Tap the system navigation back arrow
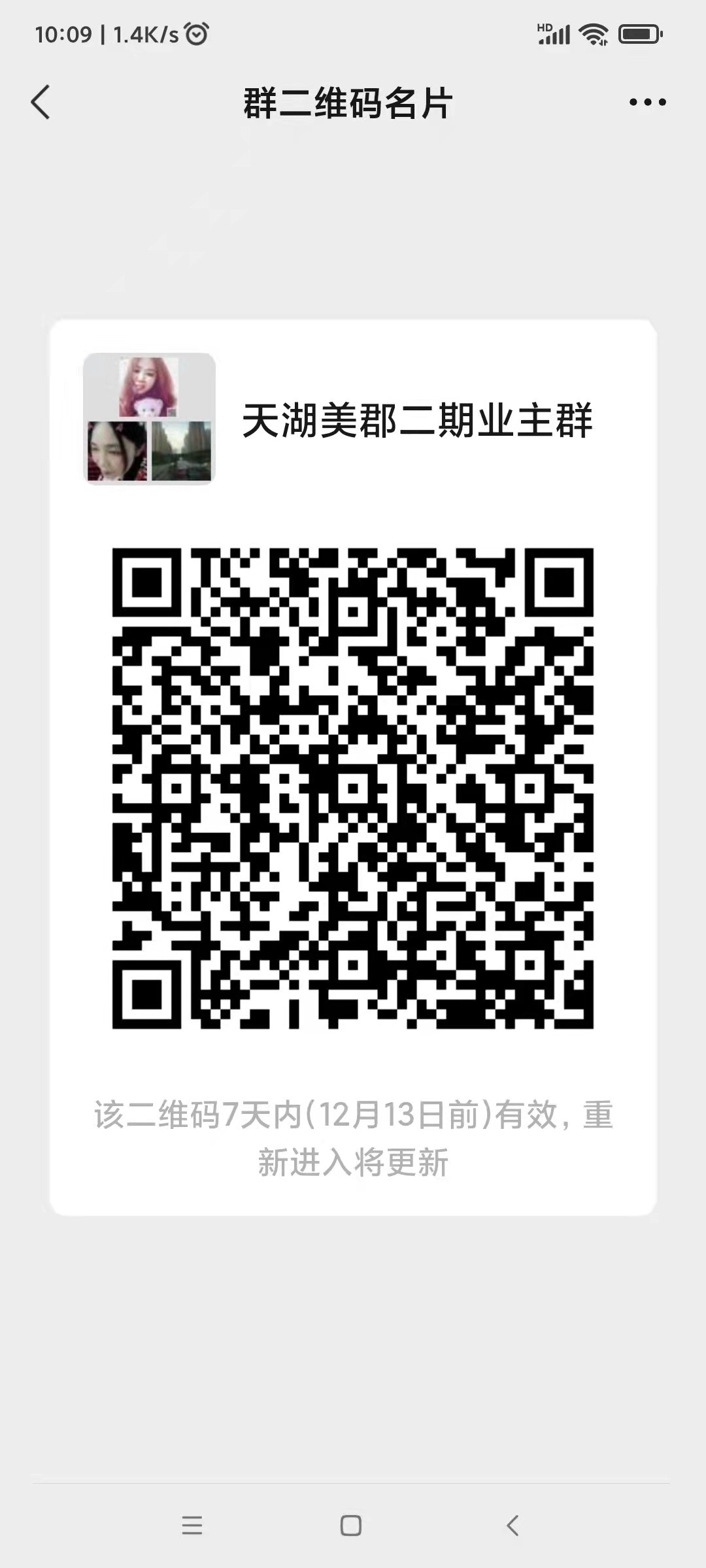 513,1526
